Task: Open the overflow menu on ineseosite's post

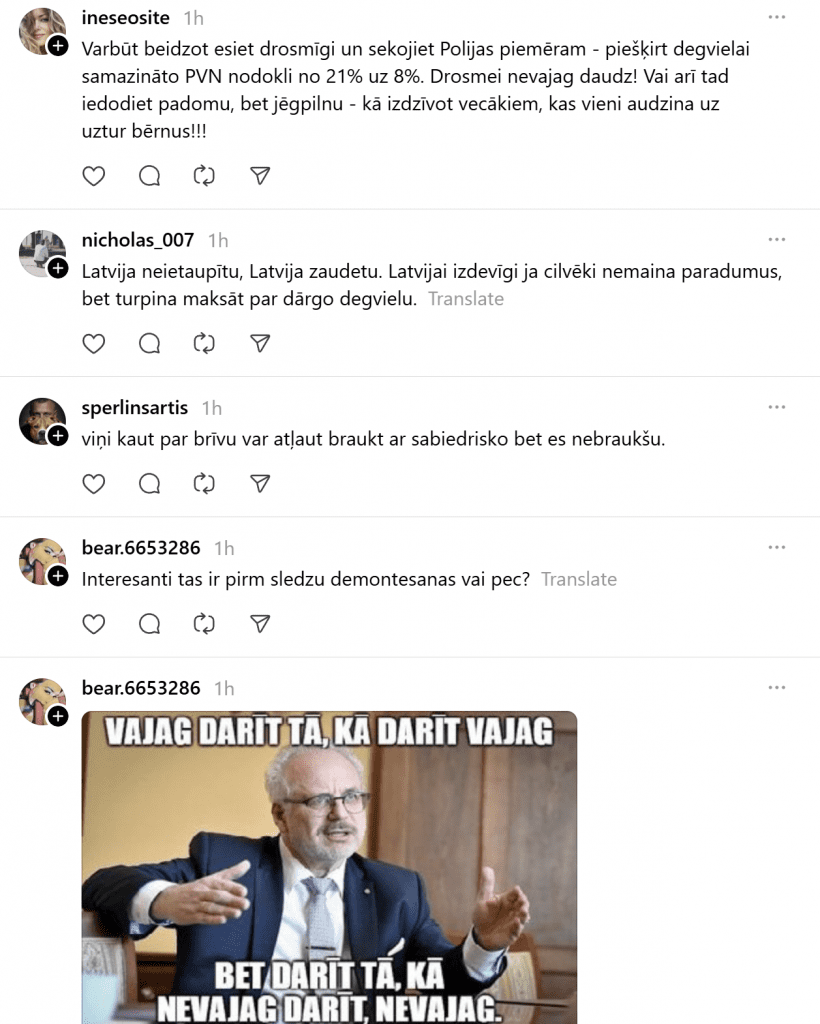Action: point(777,17)
